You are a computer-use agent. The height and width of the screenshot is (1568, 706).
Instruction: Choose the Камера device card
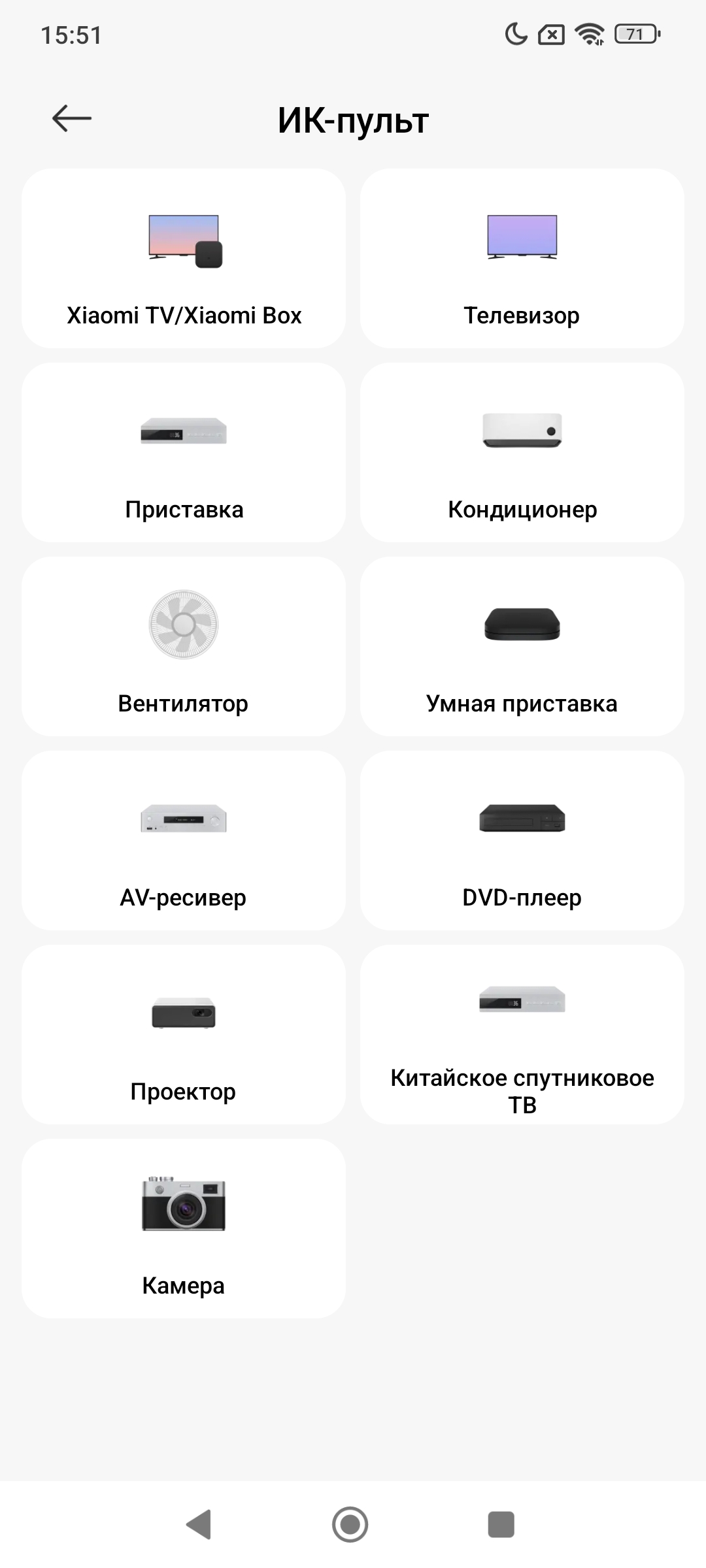184,1229
